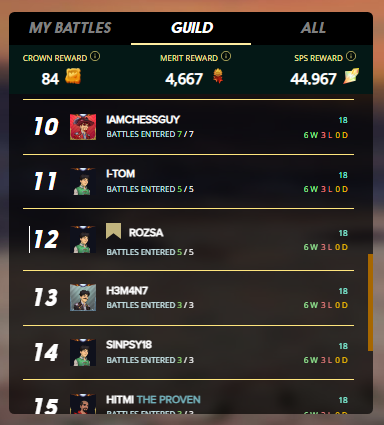Switch to the All tab
The width and height of the screenshot is (384, 425).
point(313,28)
